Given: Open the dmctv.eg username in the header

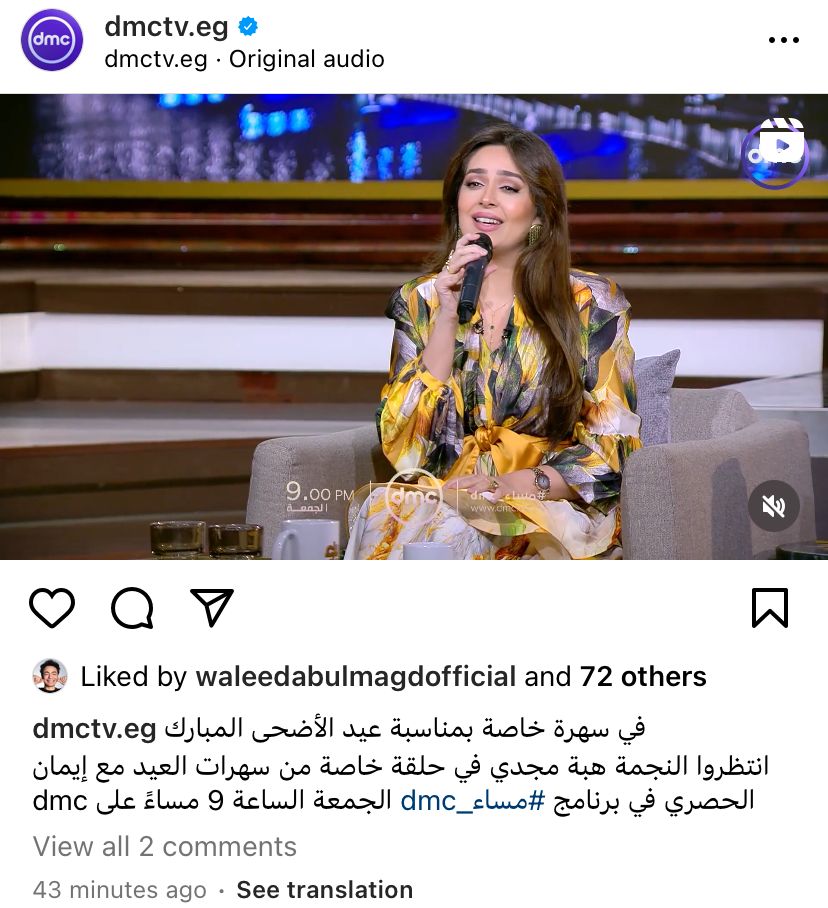Looking at the screenshot, I should point(166,26).
